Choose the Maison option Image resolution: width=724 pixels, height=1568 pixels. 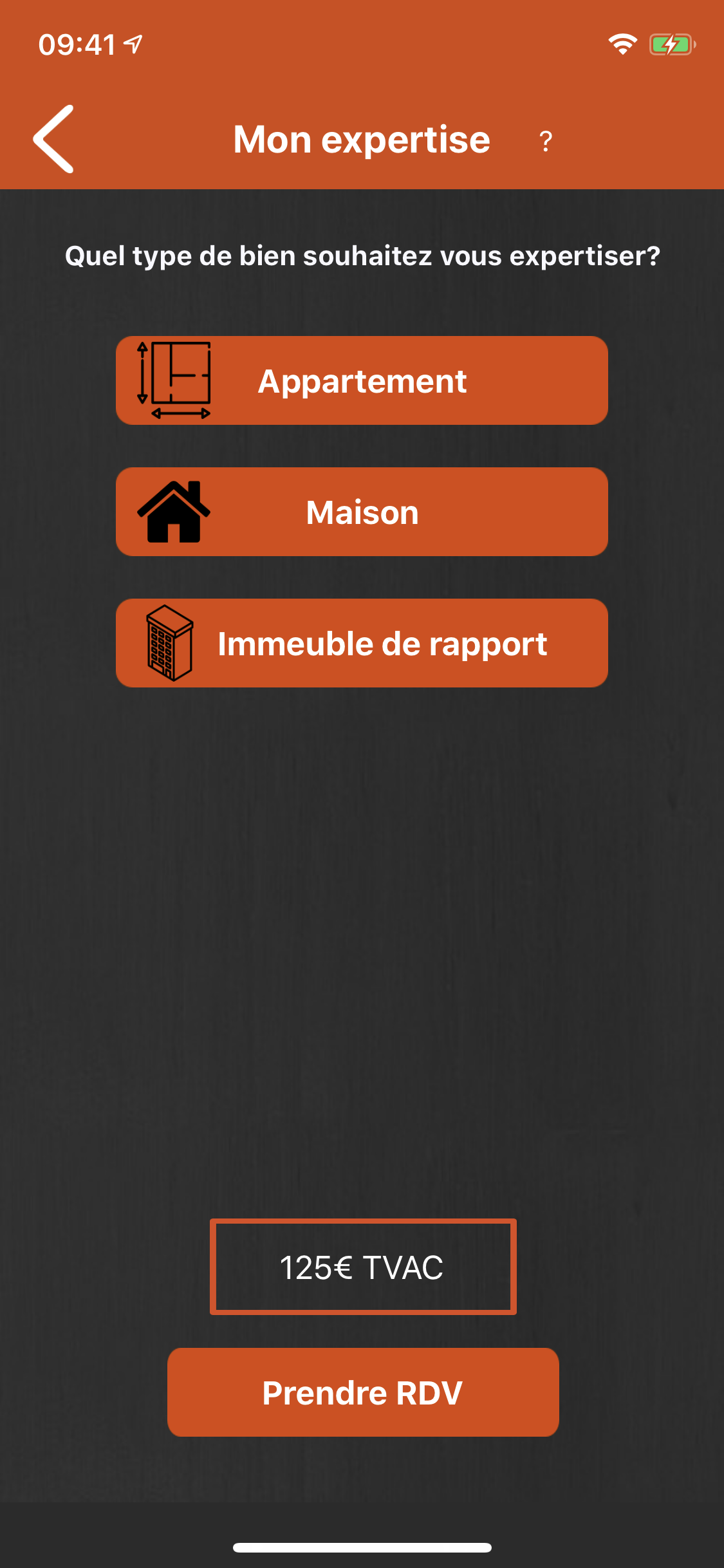[x=362, y=512]
